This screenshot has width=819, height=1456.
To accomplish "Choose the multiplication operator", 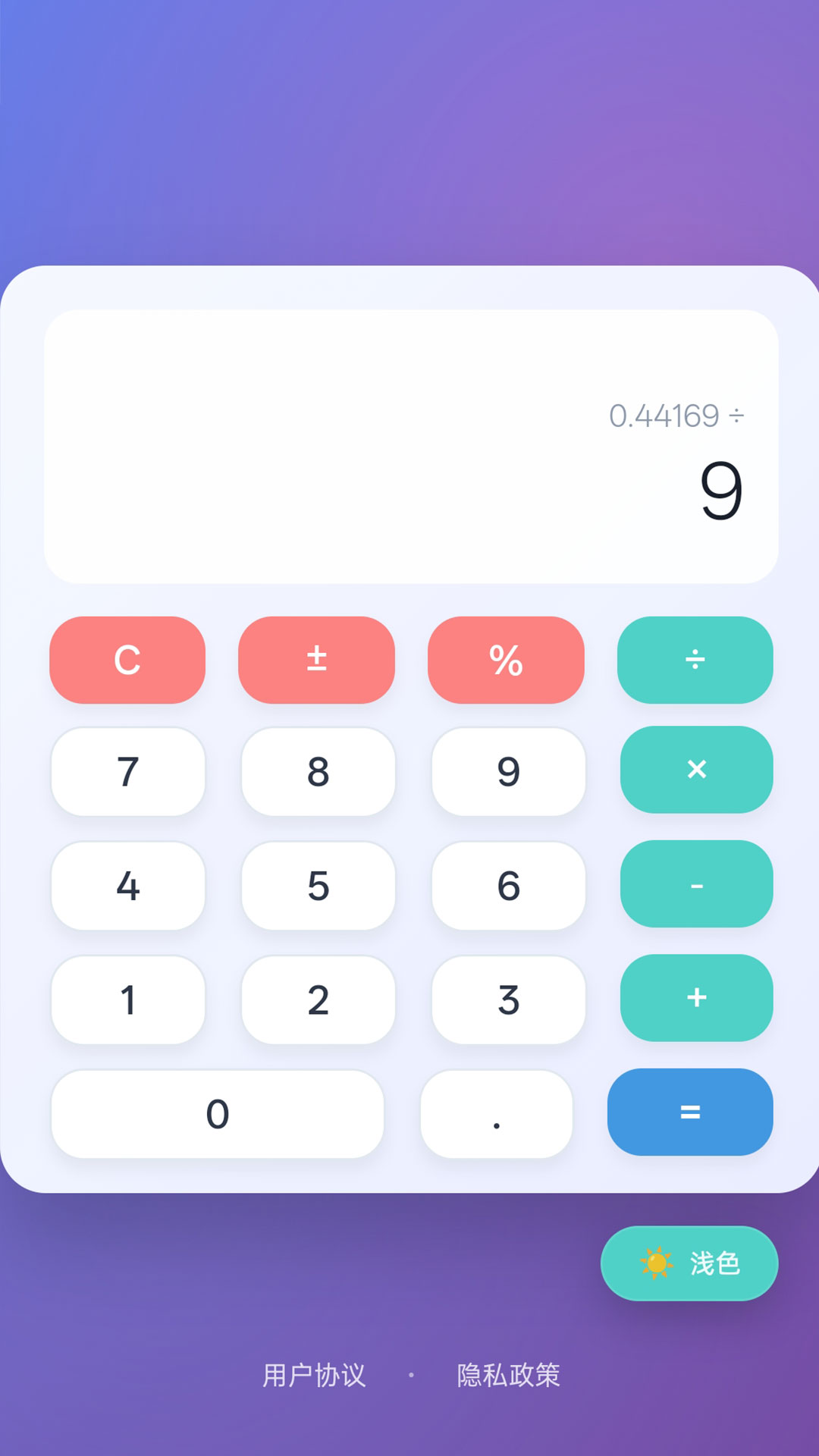I will pyautogui.click(x=697, y=770).
